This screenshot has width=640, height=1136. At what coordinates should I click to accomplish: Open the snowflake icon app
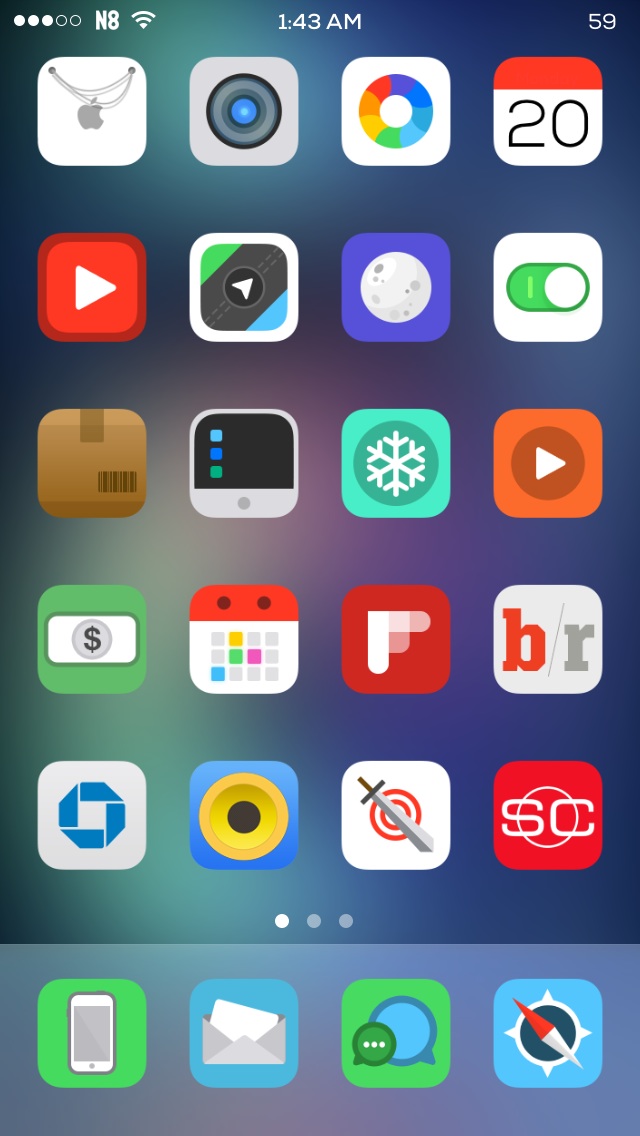point(396,463)
